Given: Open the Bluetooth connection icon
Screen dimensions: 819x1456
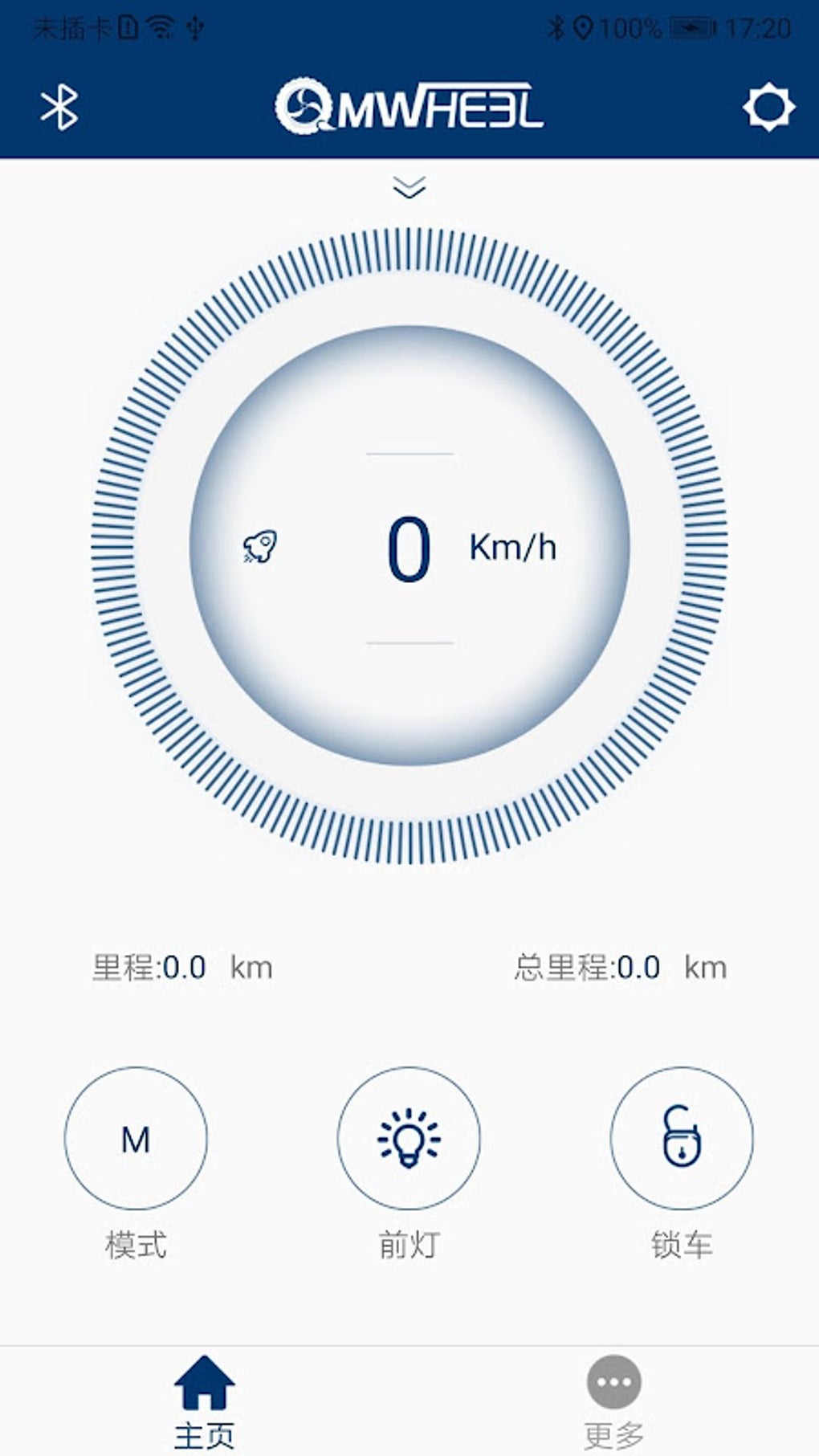Looking at the screenshot, I should tap(59, 108).
